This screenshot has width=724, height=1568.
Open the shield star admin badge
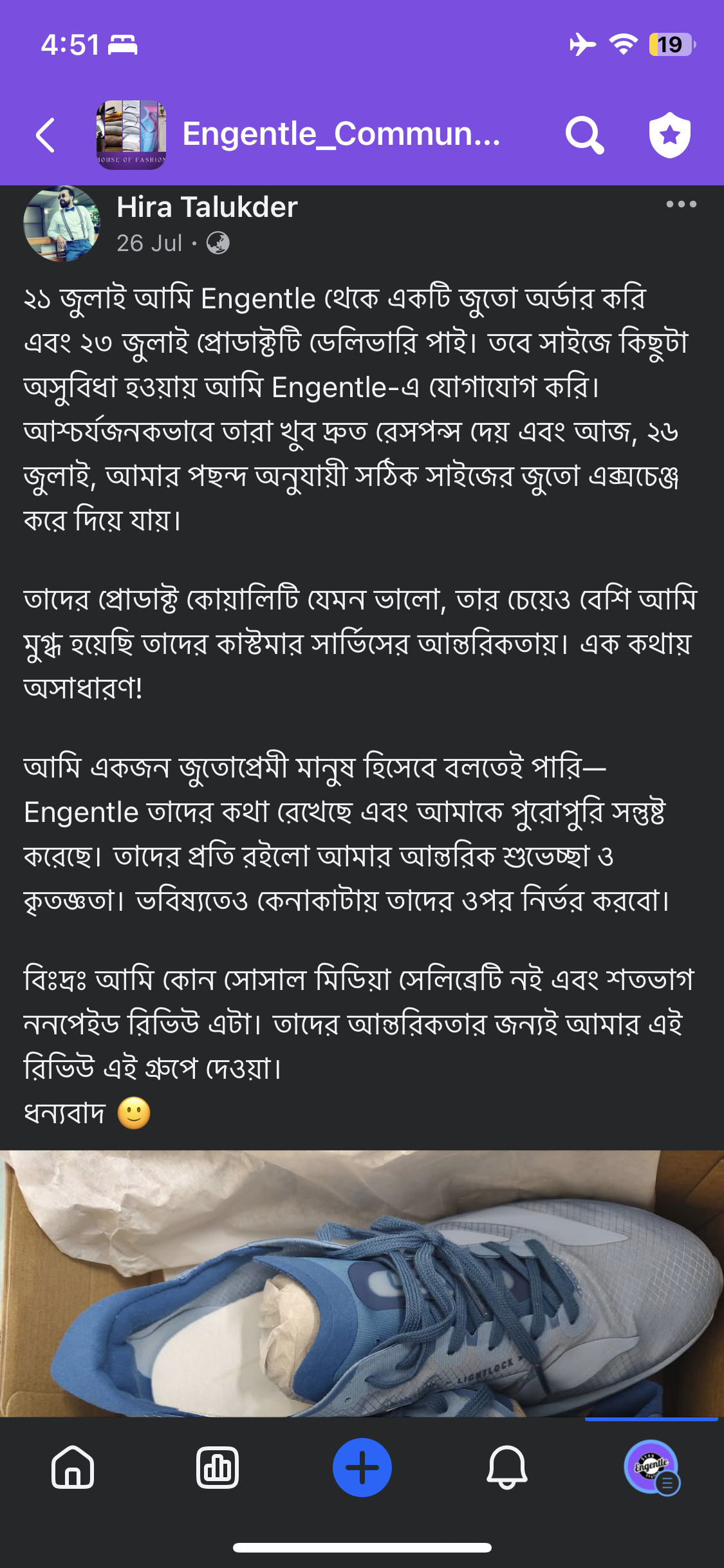[669, 135]
